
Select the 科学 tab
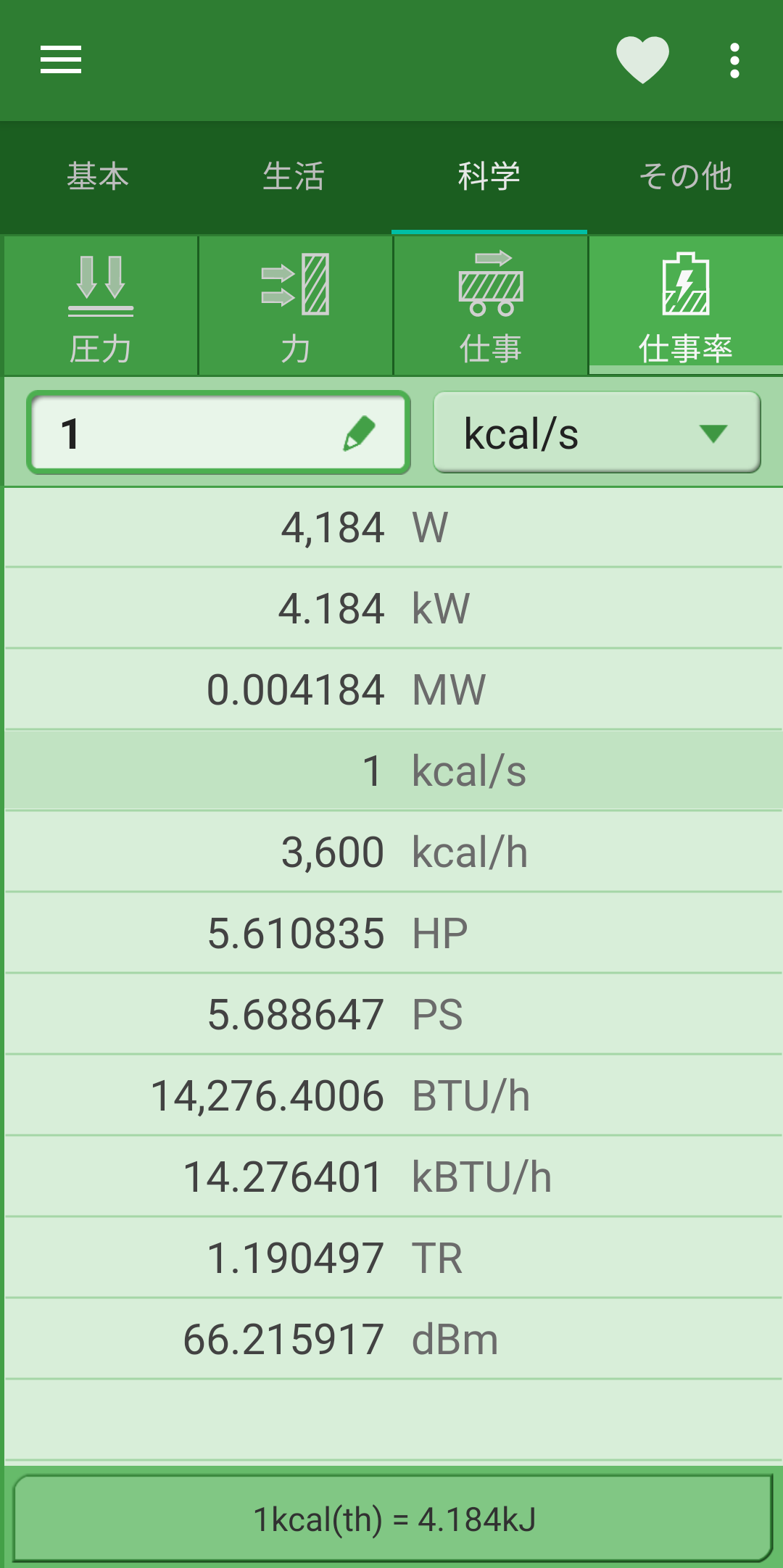(489, 177)
